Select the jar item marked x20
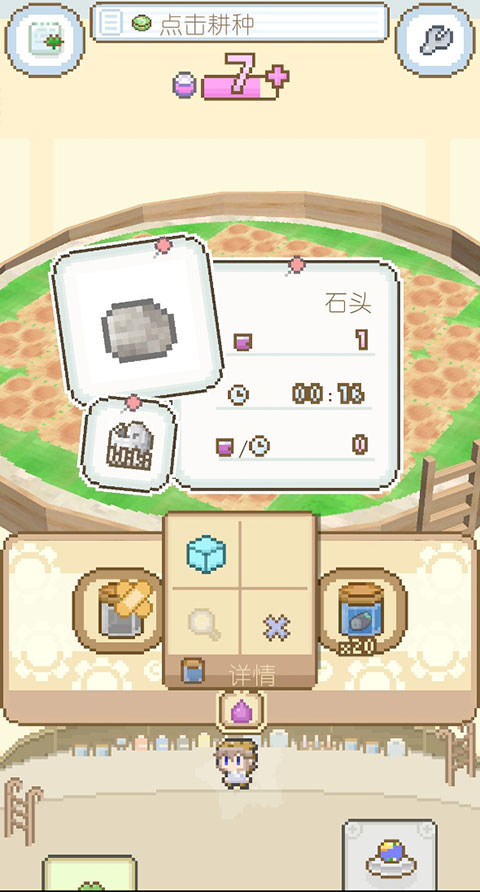Image resolution: width=480 pixels, height=892 pixels. click(362, 612)
